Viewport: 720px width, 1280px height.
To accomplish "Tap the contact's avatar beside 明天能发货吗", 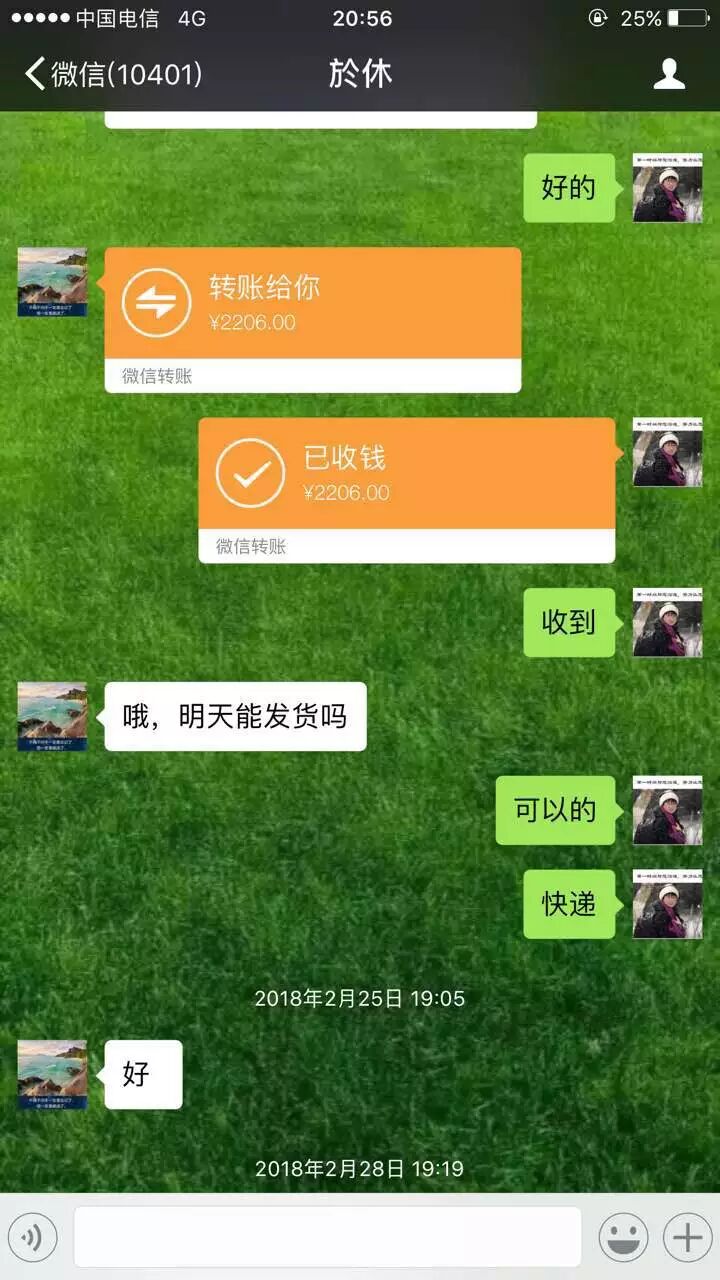I will [52, 716].
